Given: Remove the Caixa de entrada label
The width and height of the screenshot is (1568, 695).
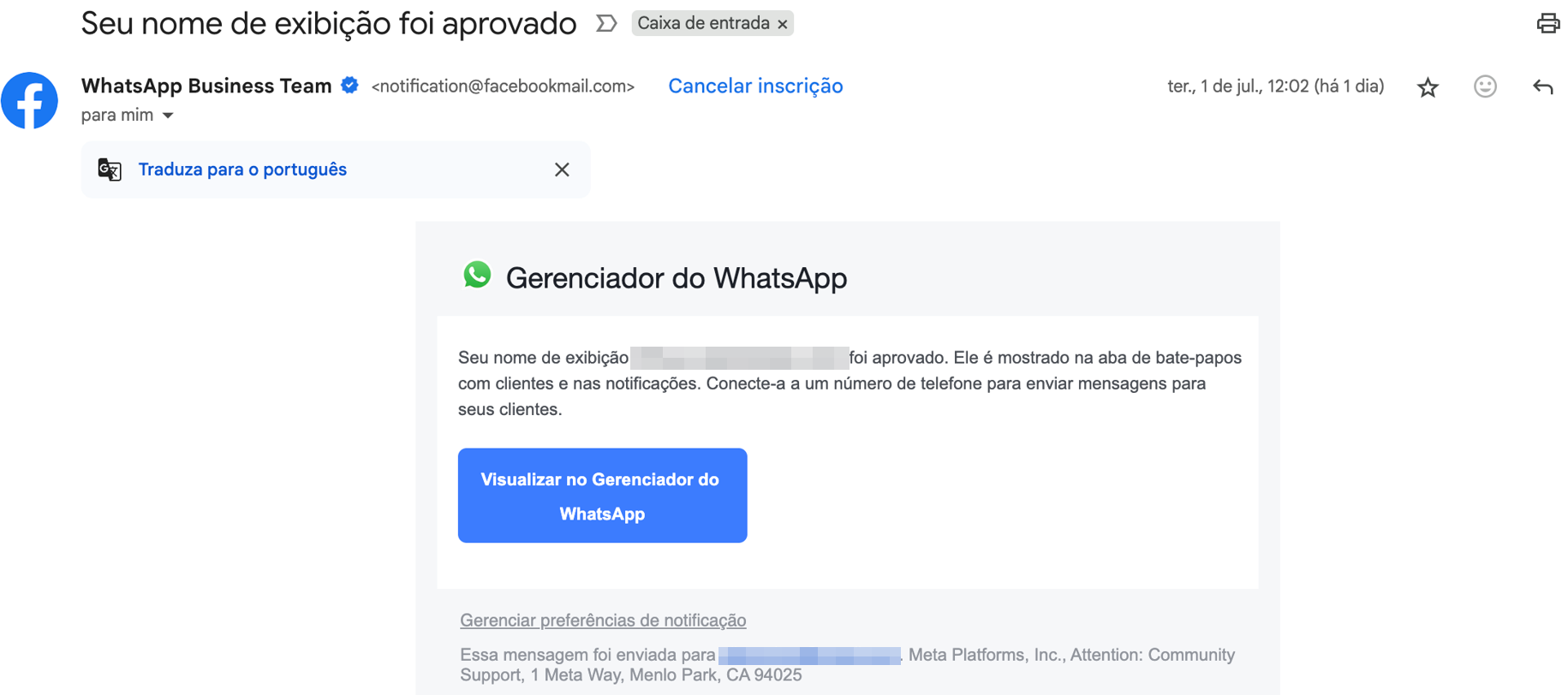Looking at the screenshot, I should 783,24.
